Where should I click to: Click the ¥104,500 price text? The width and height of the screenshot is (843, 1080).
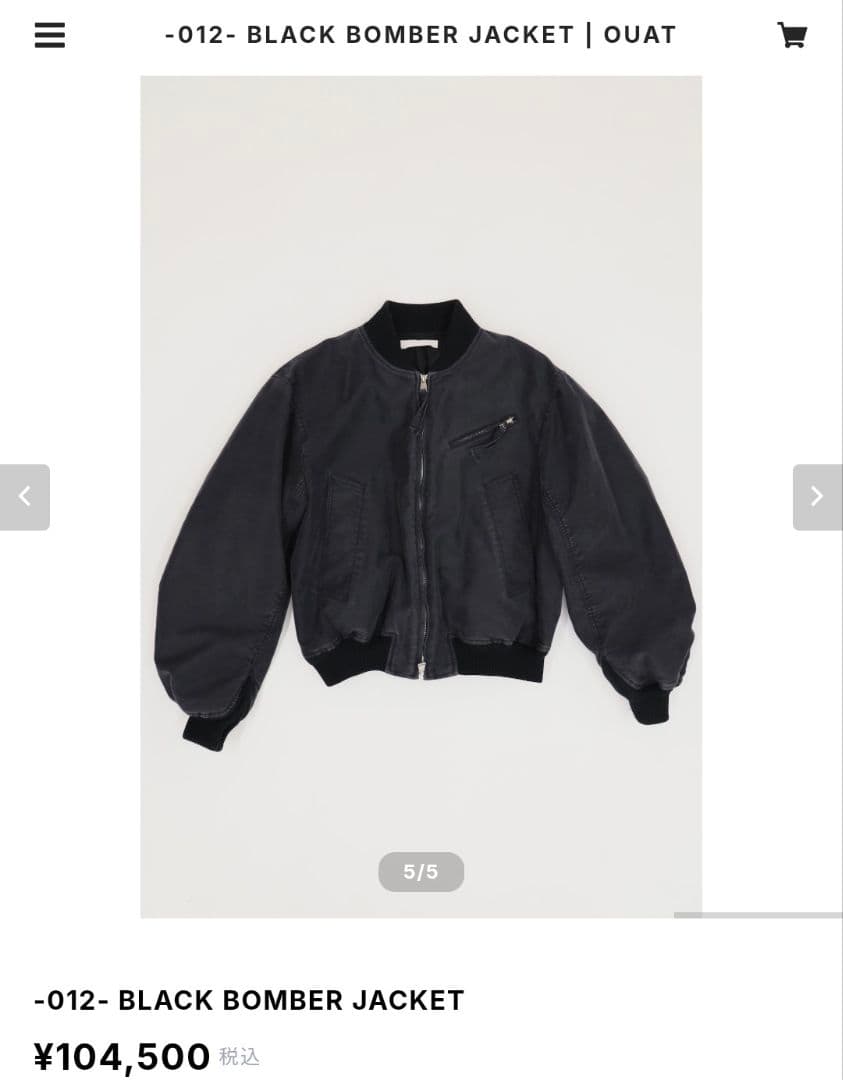click(120, 1054)
